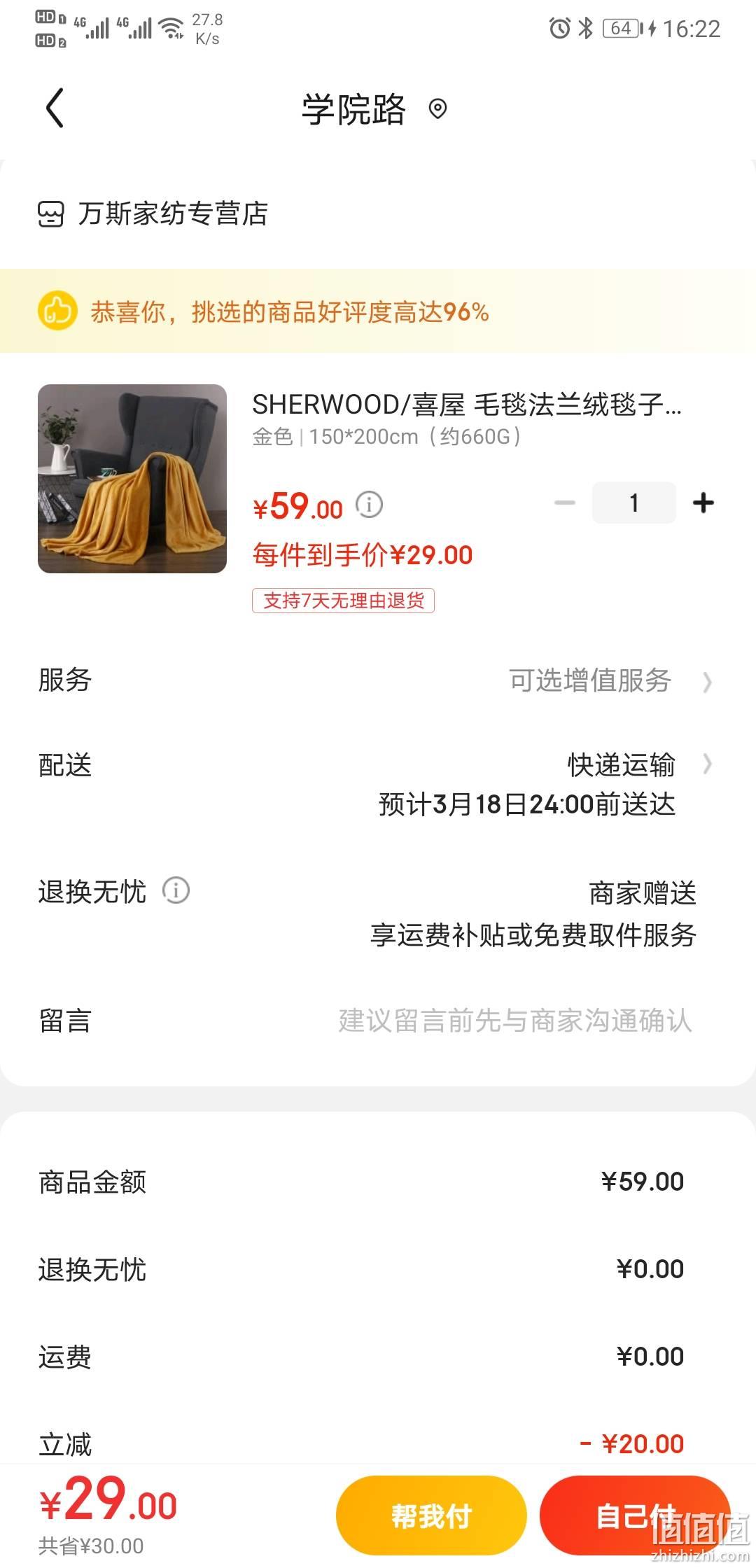
Task: Decrease quantity with the minus button
Action: click(x=565, y=503)
